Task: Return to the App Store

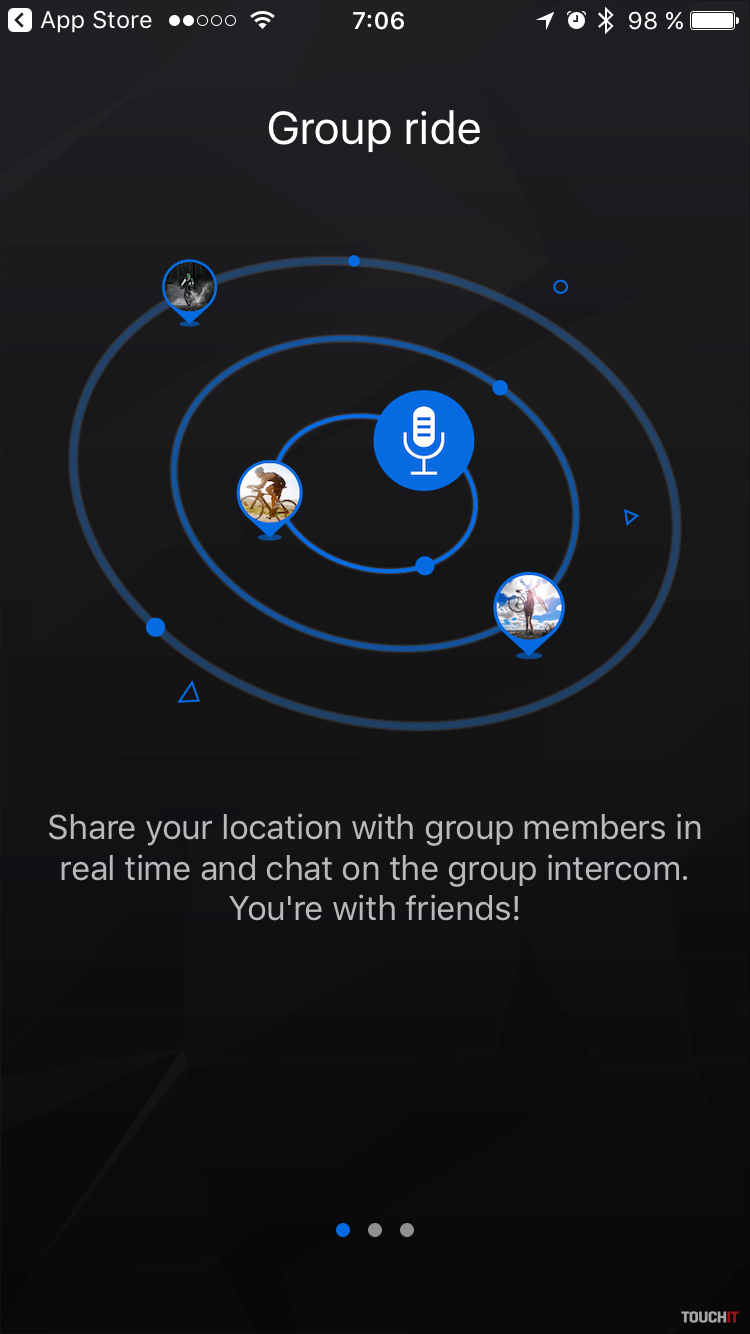Action: 80,20
